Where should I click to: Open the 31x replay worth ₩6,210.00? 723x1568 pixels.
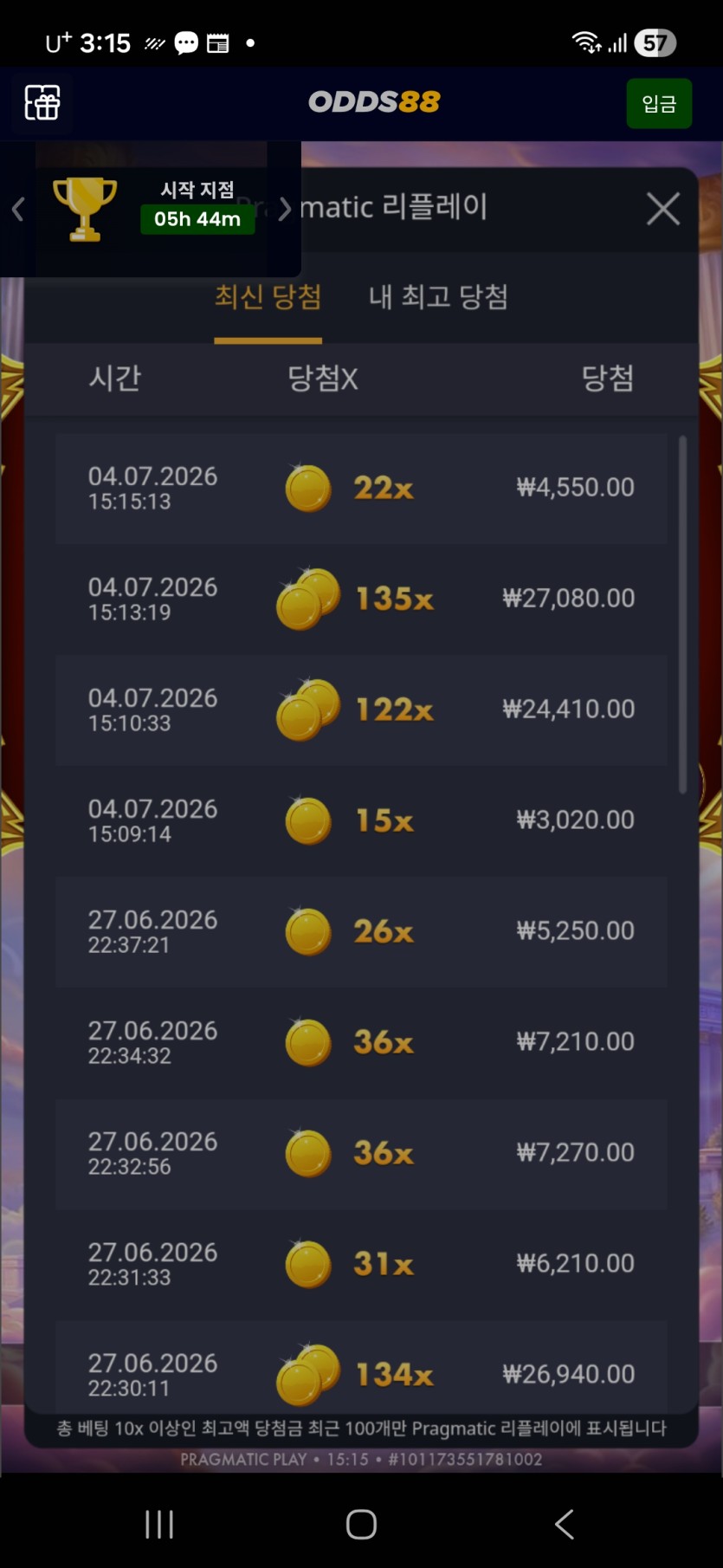(x=361, y=1264)
